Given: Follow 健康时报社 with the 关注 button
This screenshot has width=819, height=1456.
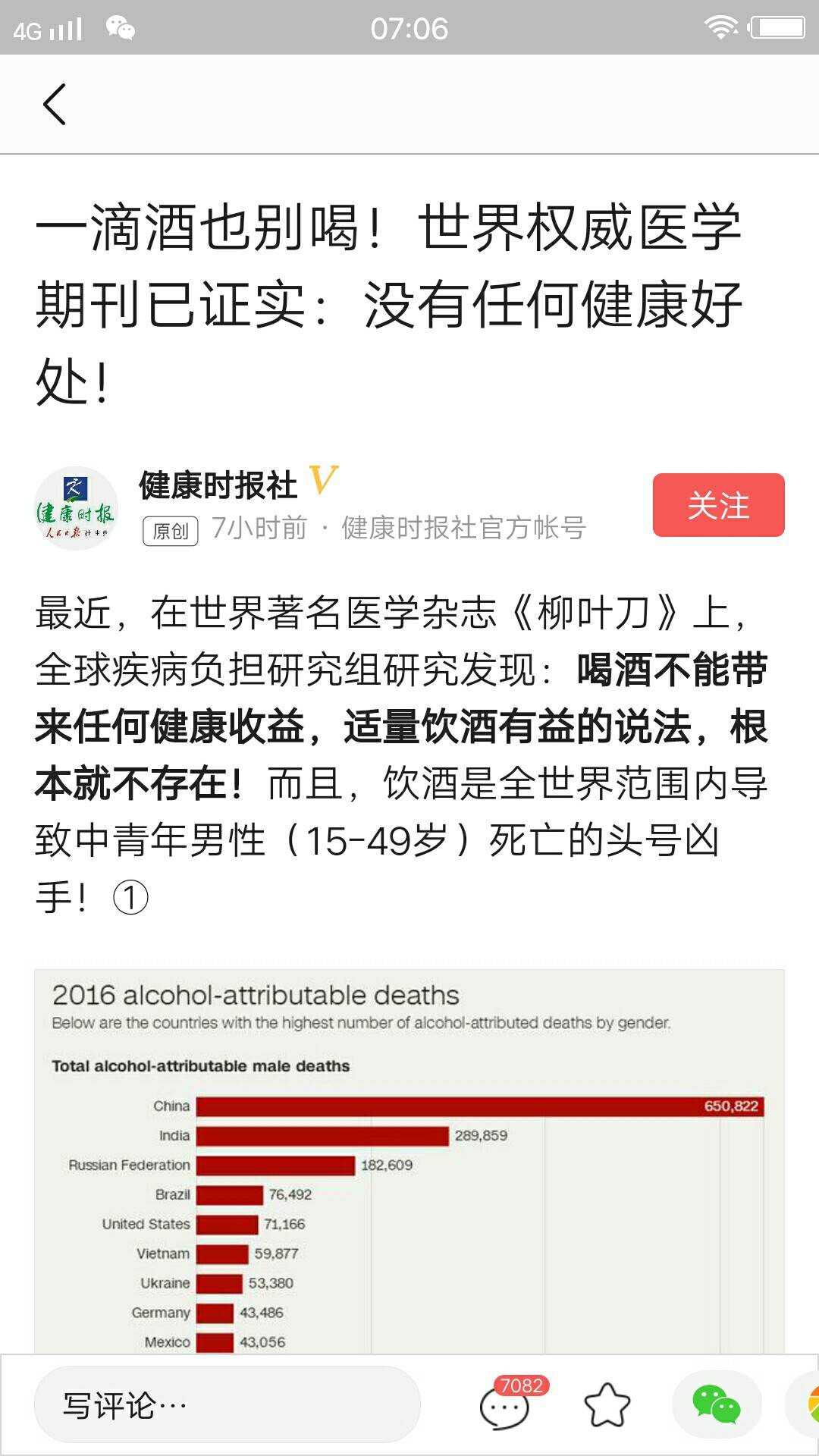Looking at the screenshot, I should pyautogui.click(x=718, y=505).
